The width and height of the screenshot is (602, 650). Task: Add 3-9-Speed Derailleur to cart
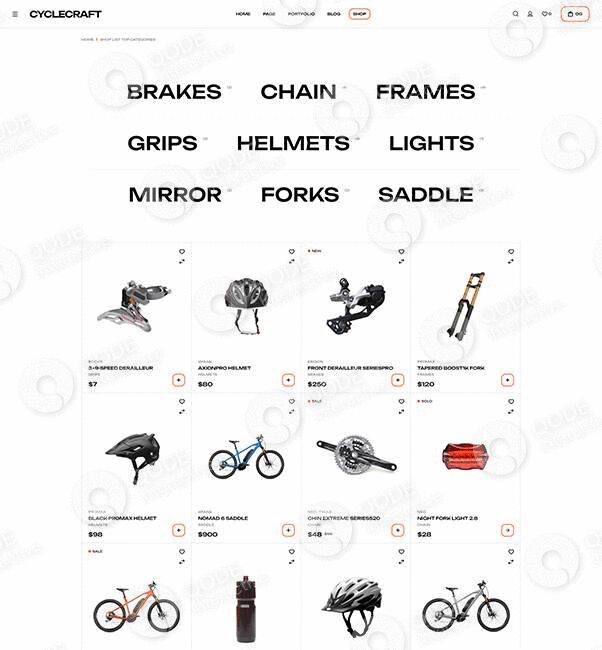pyautogui.click(x=178, y=380)
